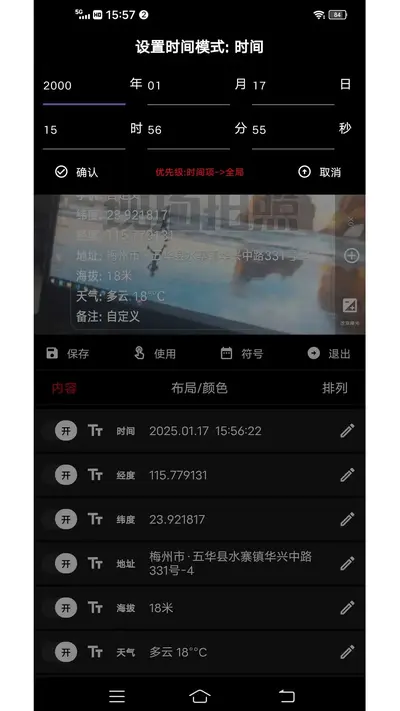Image resolution: width=400 pixels, height=711 pixels.
Task: Save the watermark with 保存
Action: 68,354
